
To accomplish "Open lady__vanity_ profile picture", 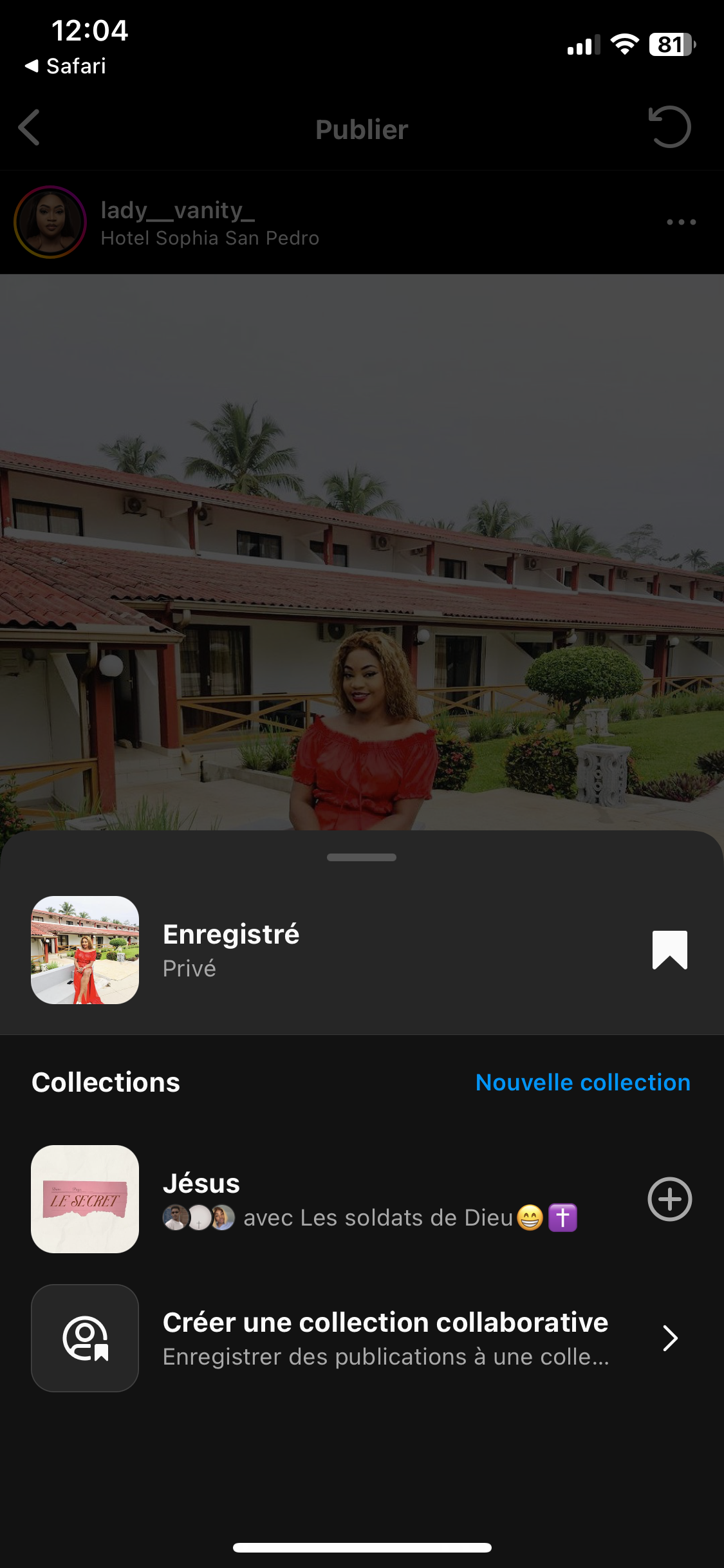I will pos(50,222).
